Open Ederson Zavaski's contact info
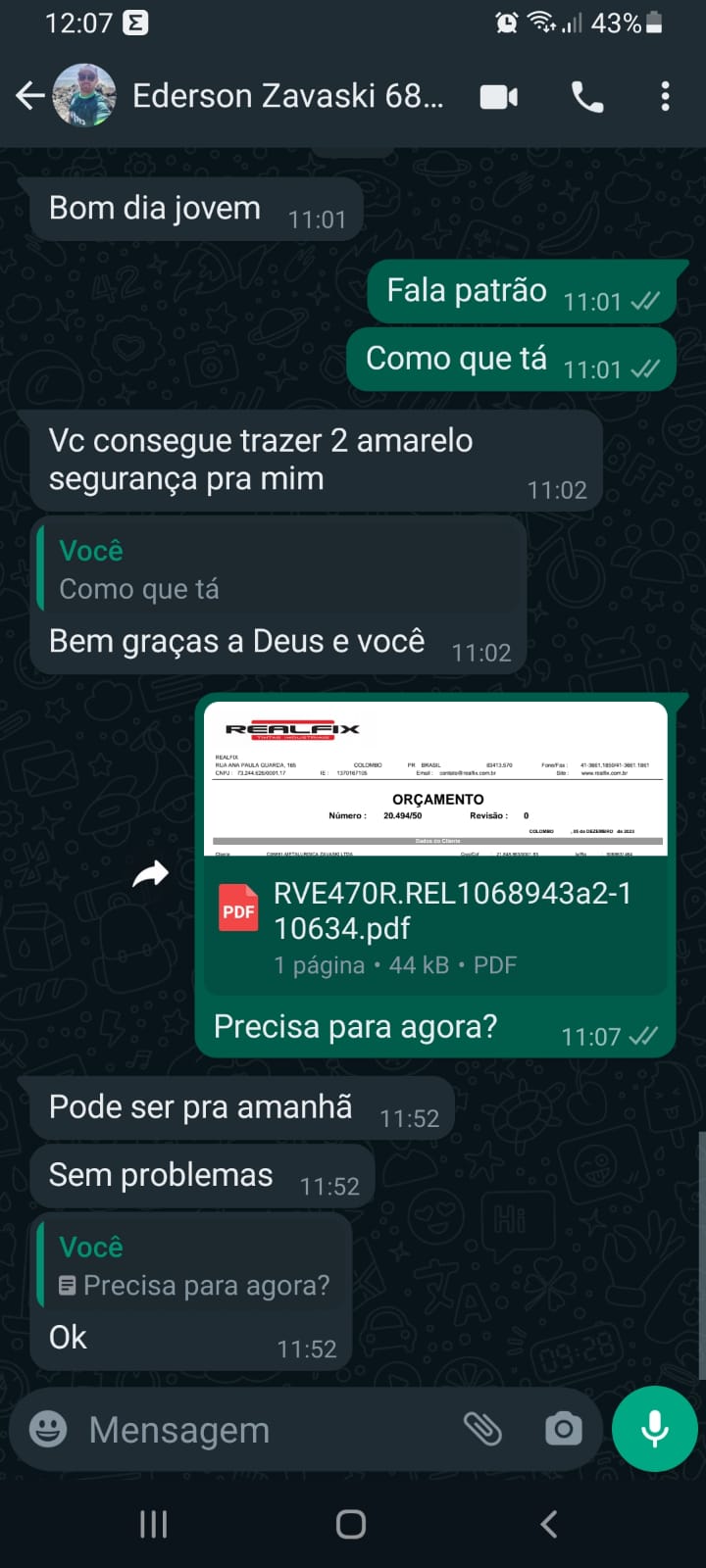This screenshot has width=706, height=1568. tap(286, 96)
